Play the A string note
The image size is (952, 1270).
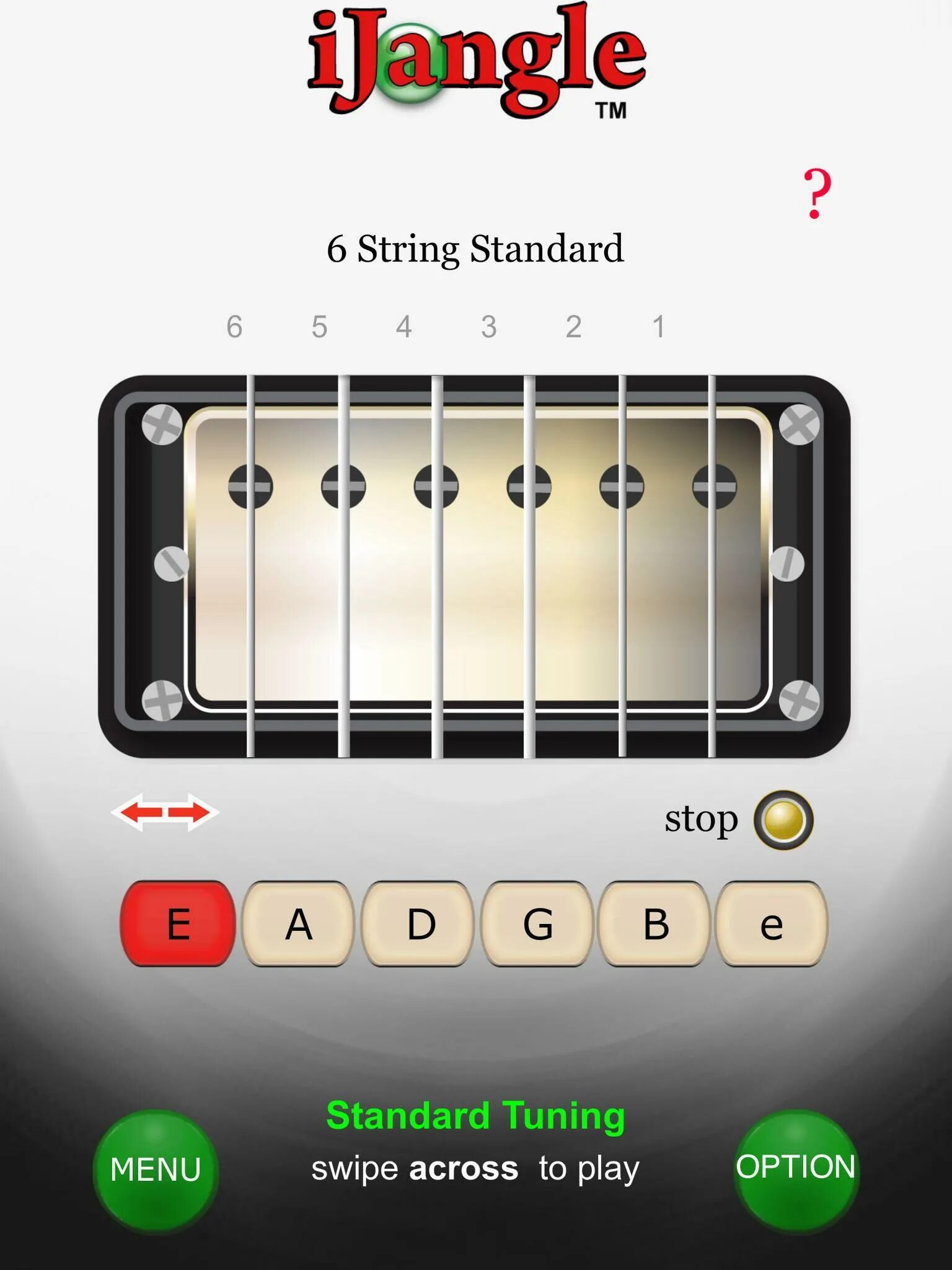[298, 924]
